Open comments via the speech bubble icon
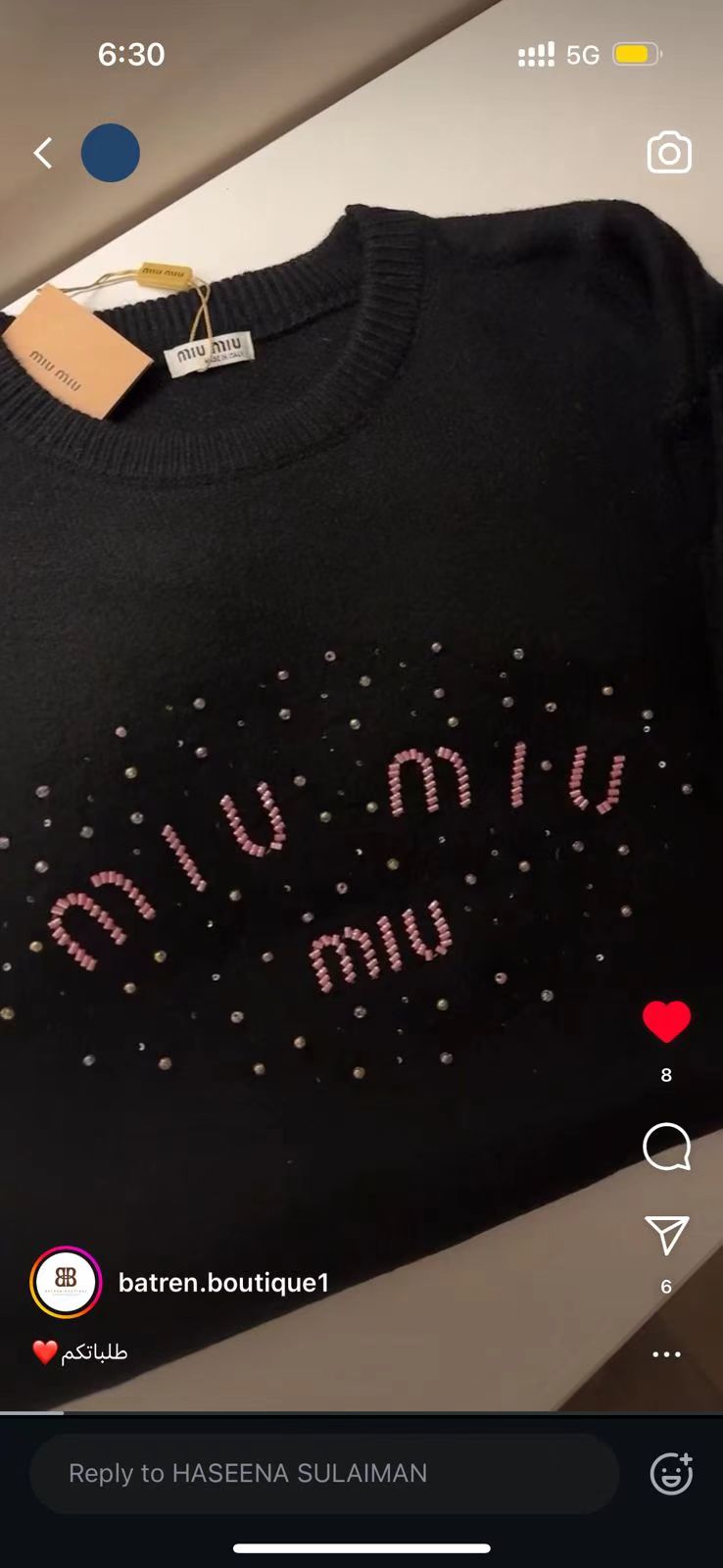723x1568 pixels. 666,1147
